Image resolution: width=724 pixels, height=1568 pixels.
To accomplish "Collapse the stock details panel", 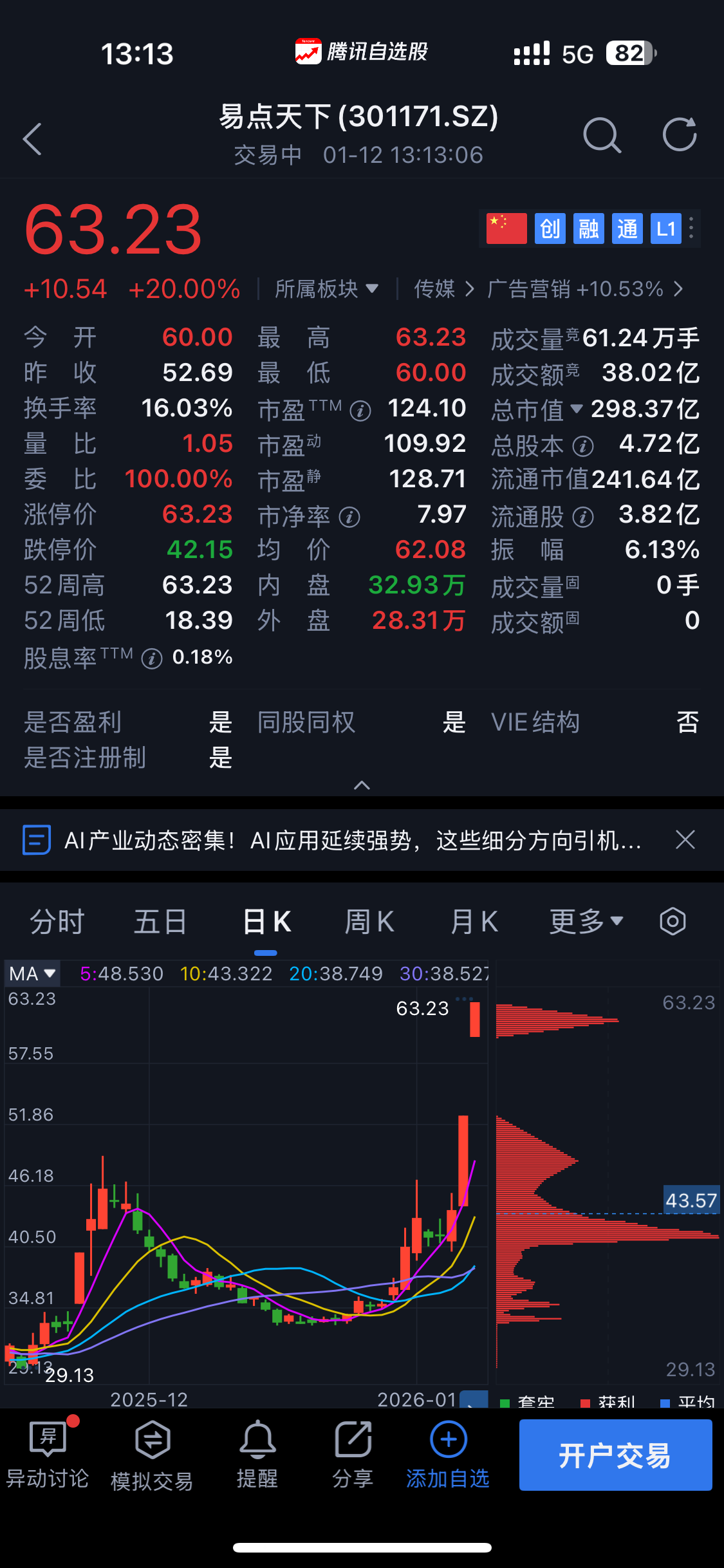I will coord(362,785).
